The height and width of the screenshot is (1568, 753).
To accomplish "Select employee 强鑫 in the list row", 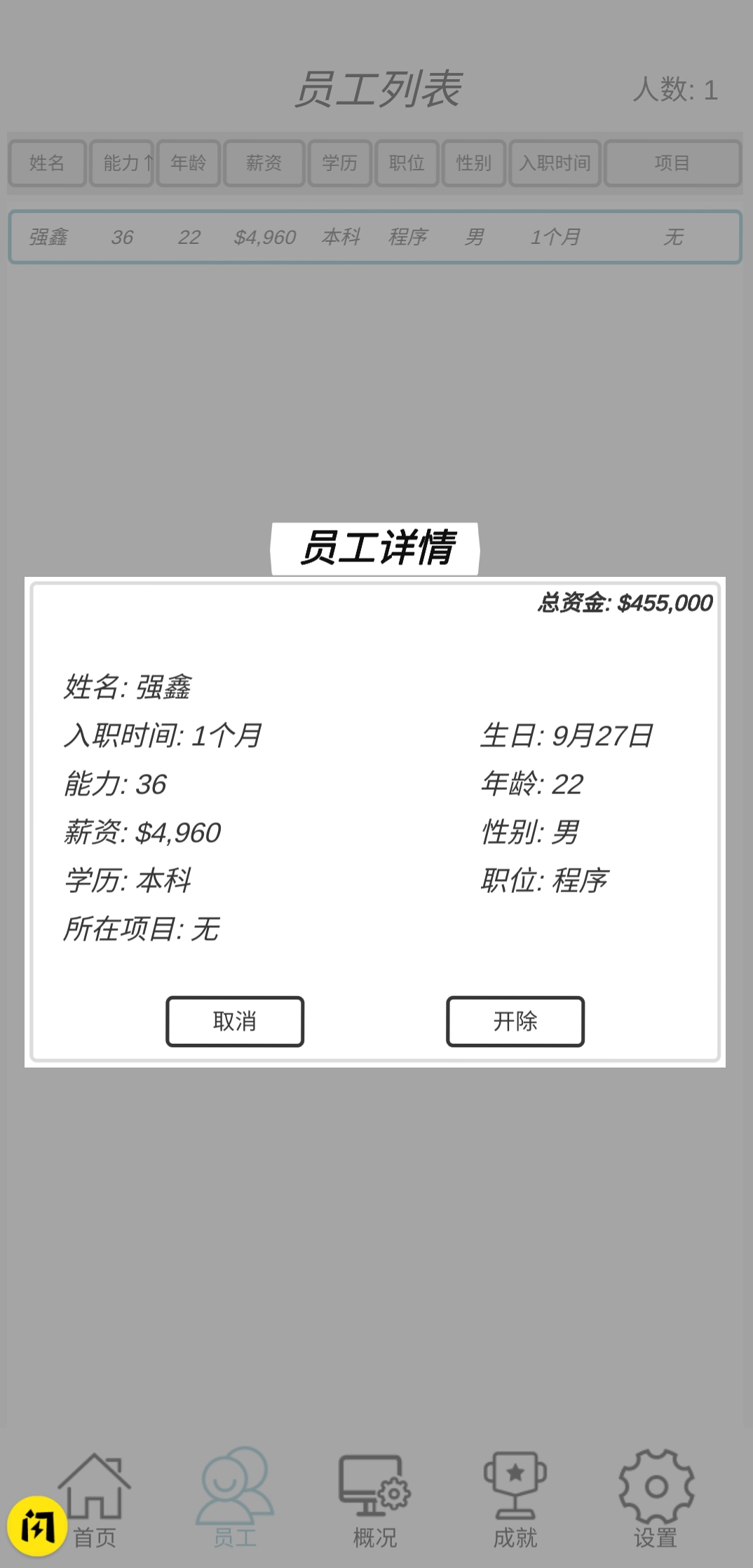I will click(375, 237).
